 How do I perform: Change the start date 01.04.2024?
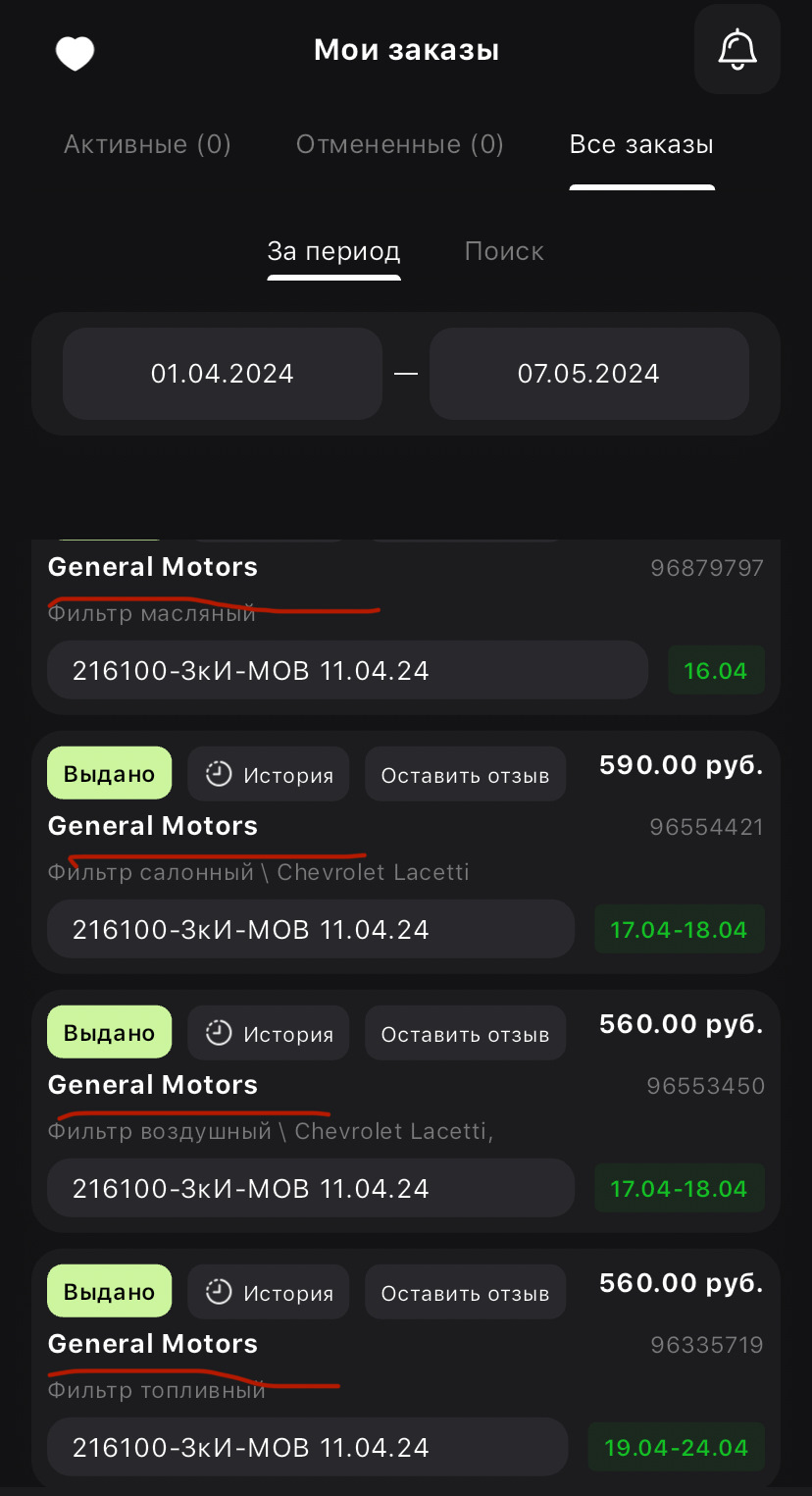point(223,374)
